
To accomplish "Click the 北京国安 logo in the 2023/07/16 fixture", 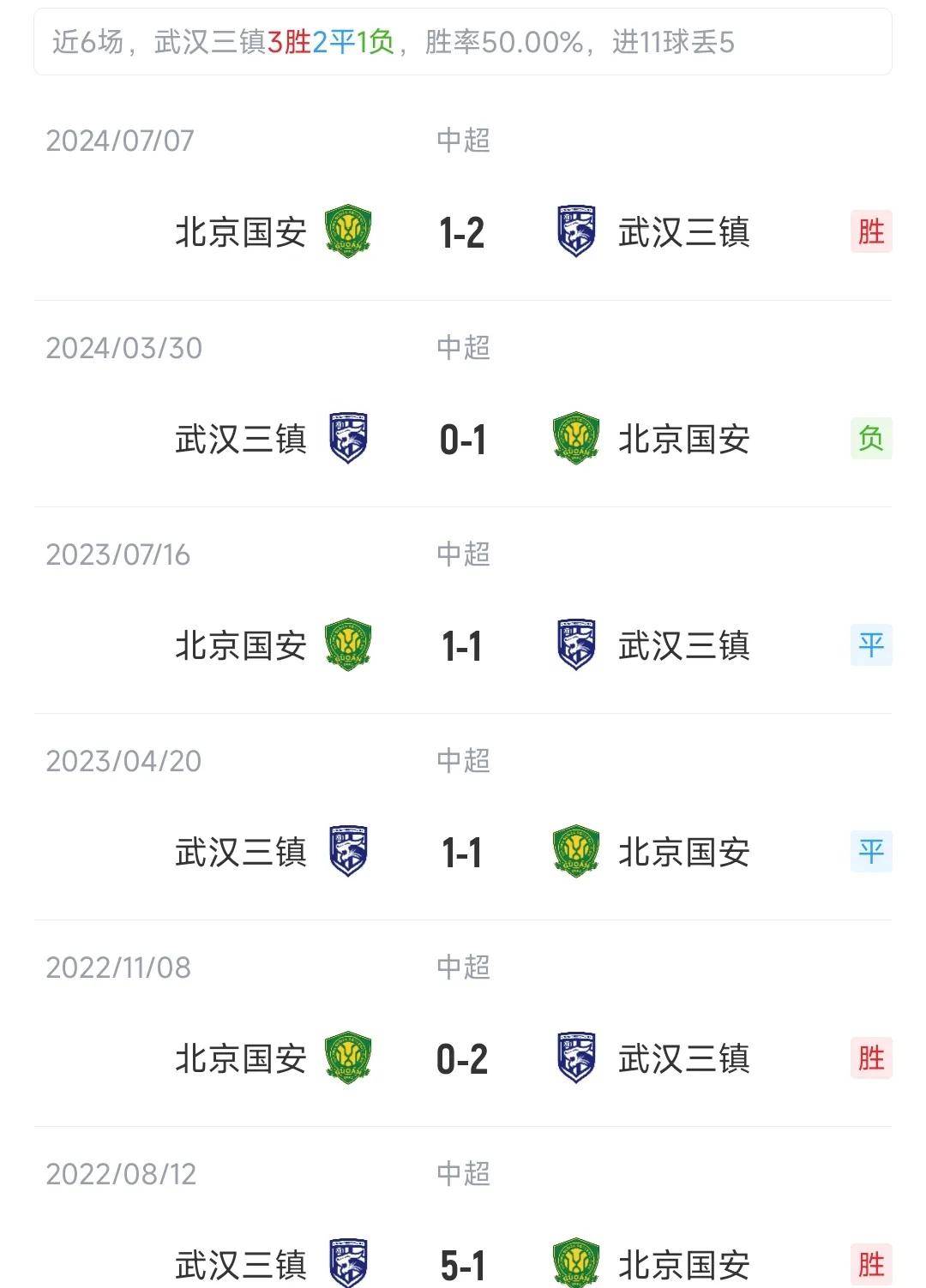I will click(346, 645).
